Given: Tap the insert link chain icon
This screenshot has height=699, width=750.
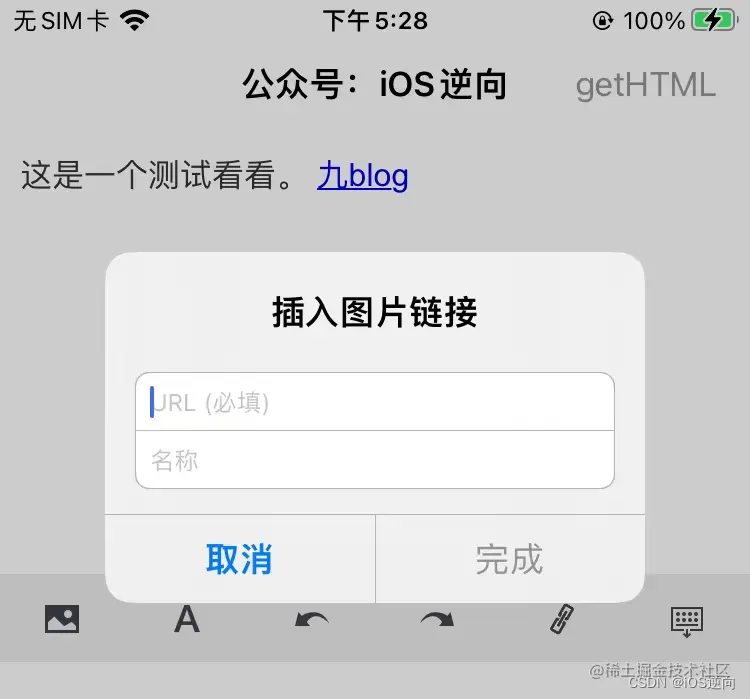Looking at the screenshot, I should [562, 621].
